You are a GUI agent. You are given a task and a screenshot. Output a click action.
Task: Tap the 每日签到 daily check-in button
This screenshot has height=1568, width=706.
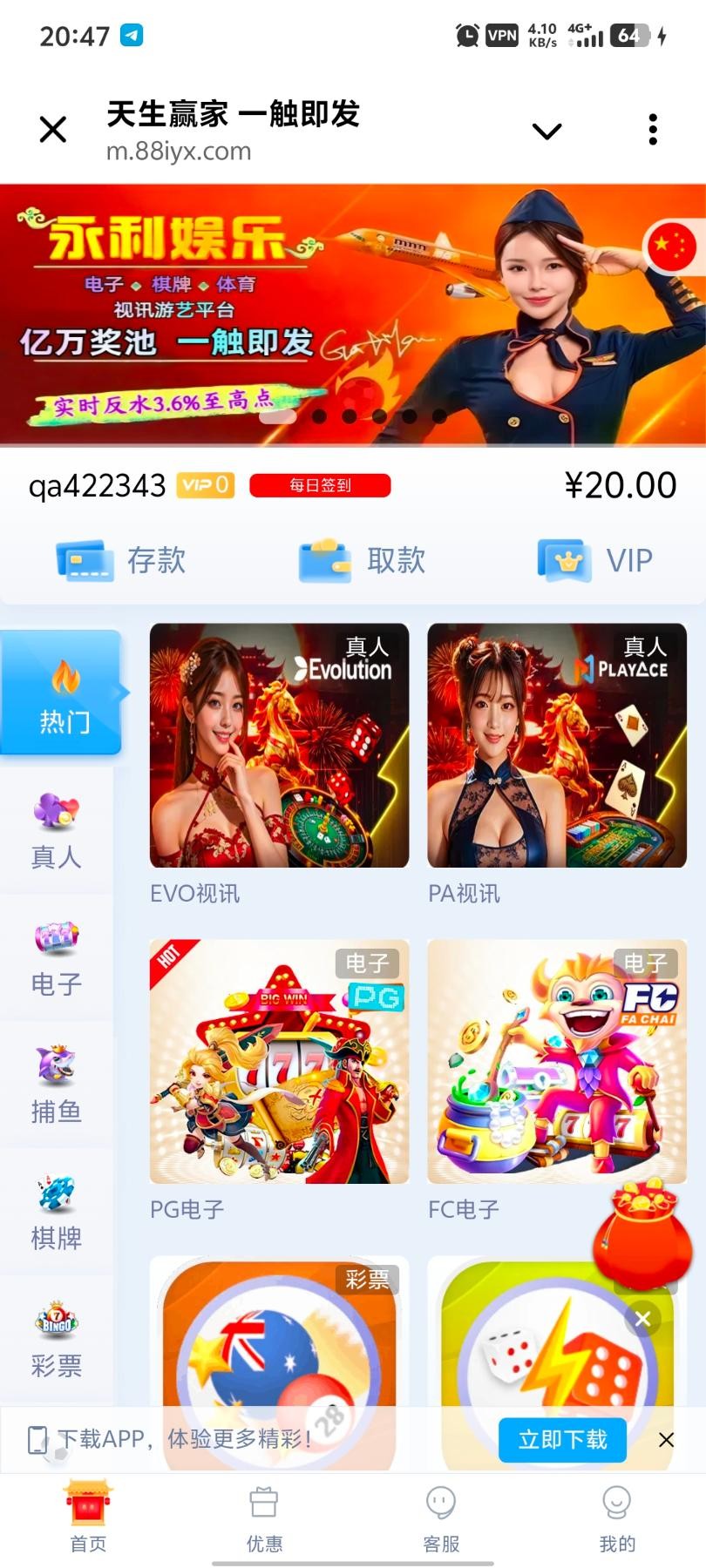(x=320, y=485)
